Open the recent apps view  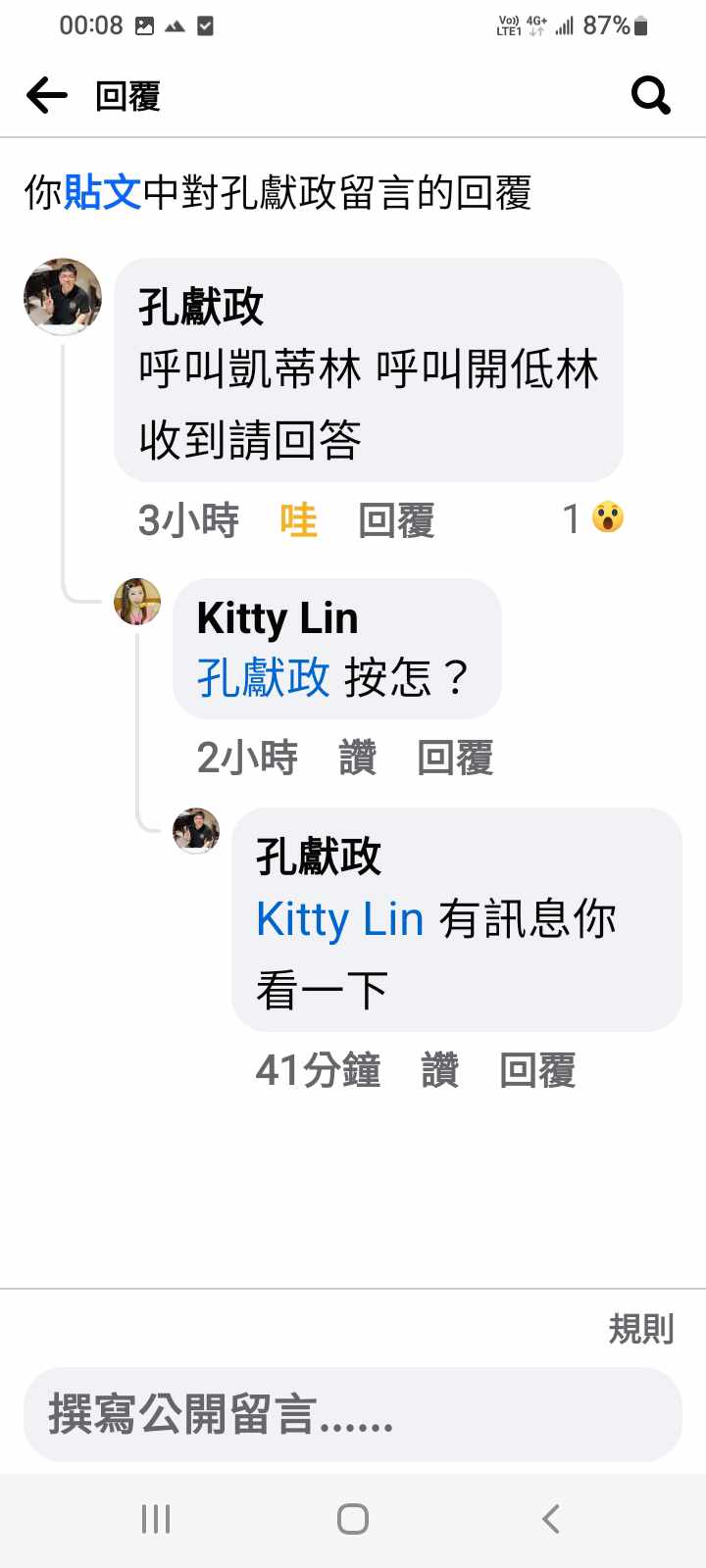click(x=156, y=1519)
